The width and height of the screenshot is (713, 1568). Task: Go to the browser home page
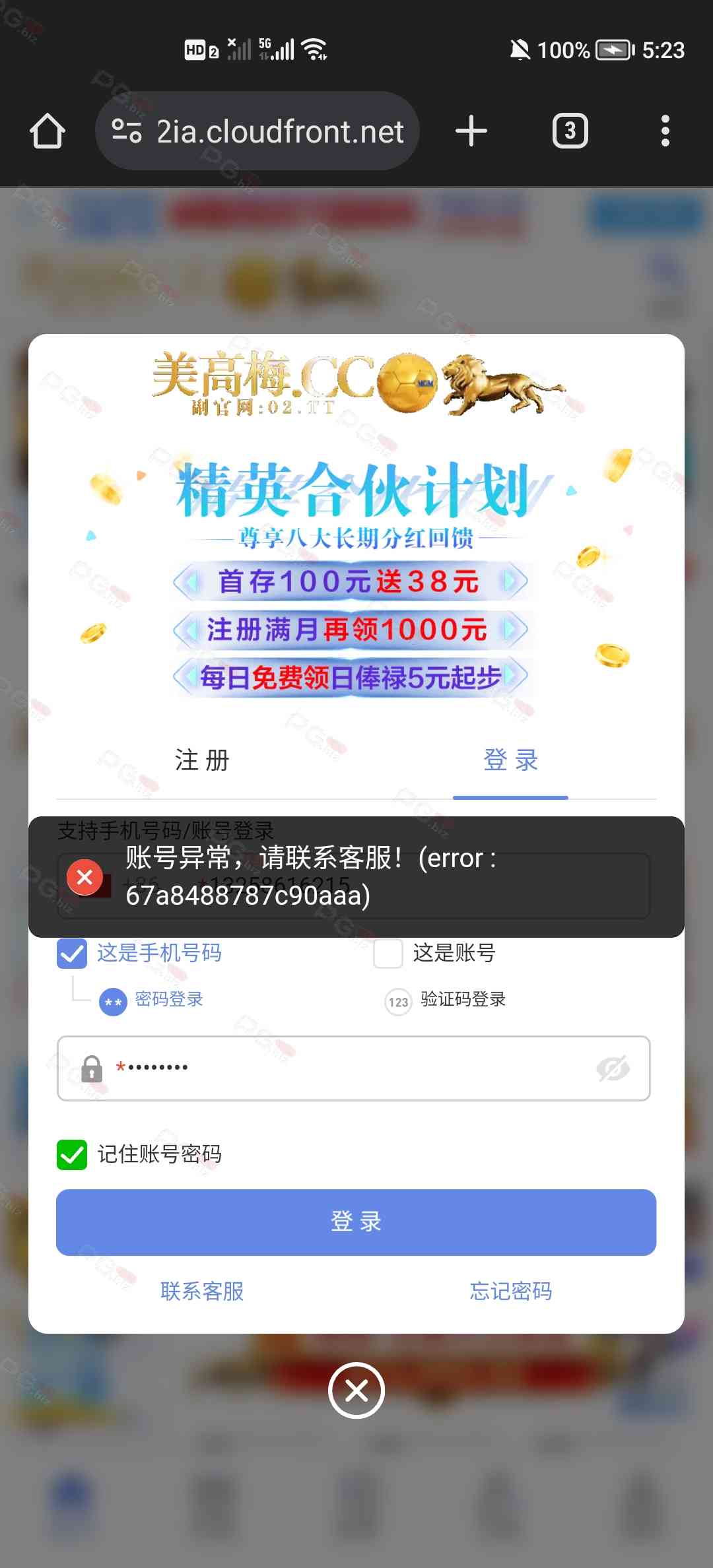click(48, 131)
